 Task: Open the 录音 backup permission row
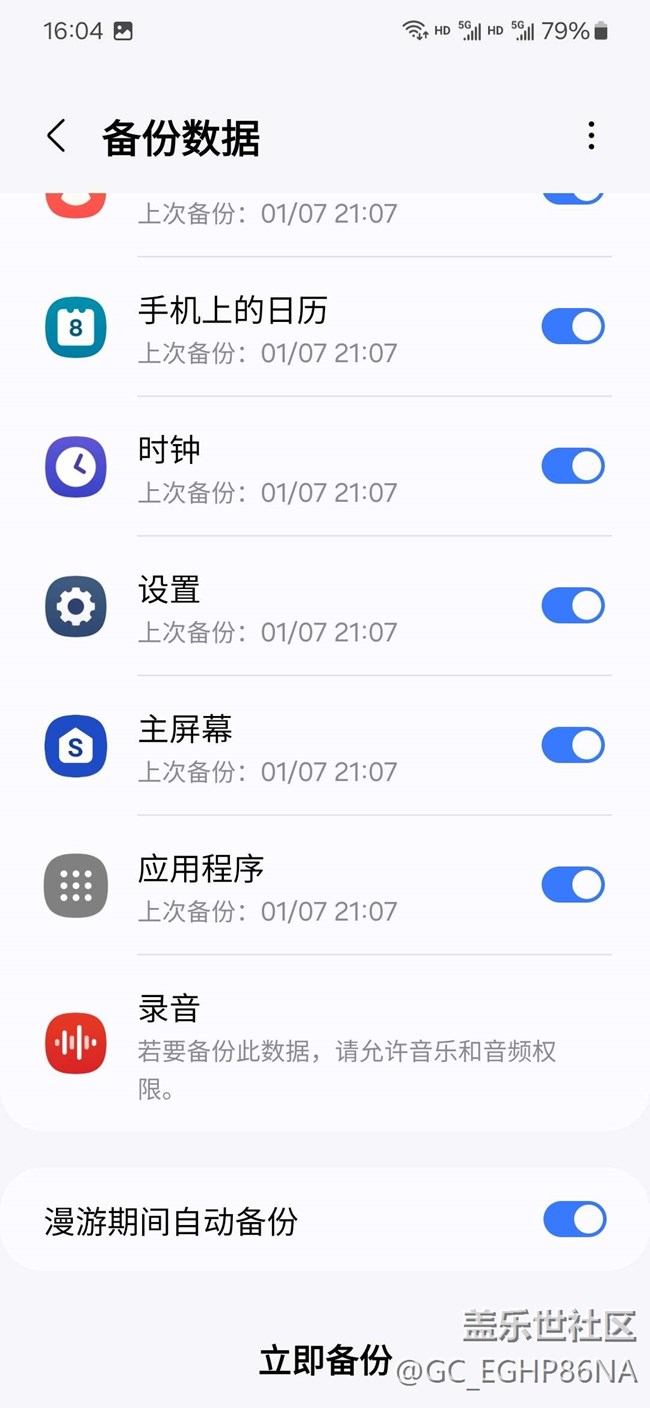(325, 1044)
